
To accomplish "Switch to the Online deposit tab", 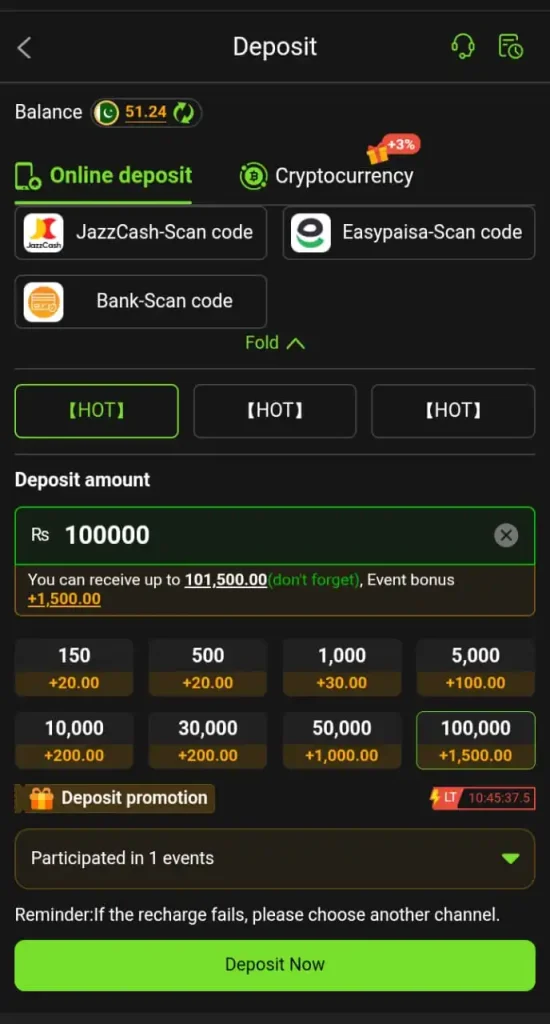I will click(104, 176).
